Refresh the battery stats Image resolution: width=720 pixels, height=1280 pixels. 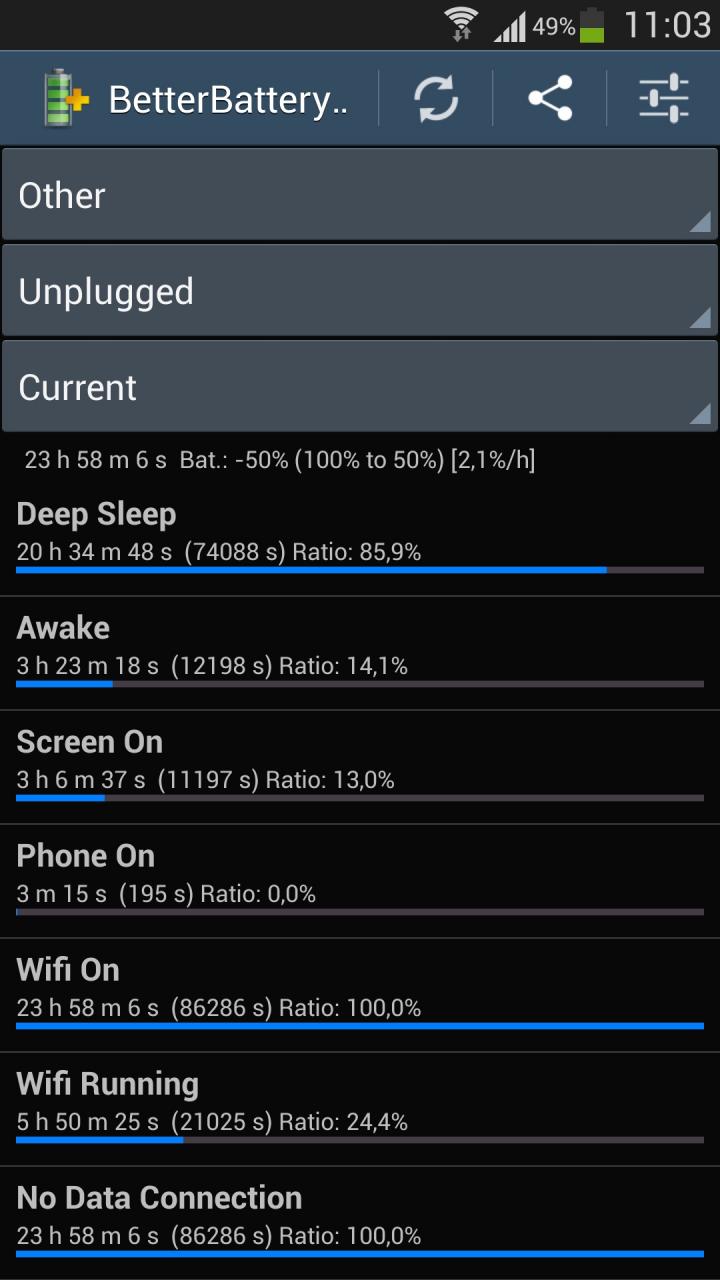(x=436, y=98)
